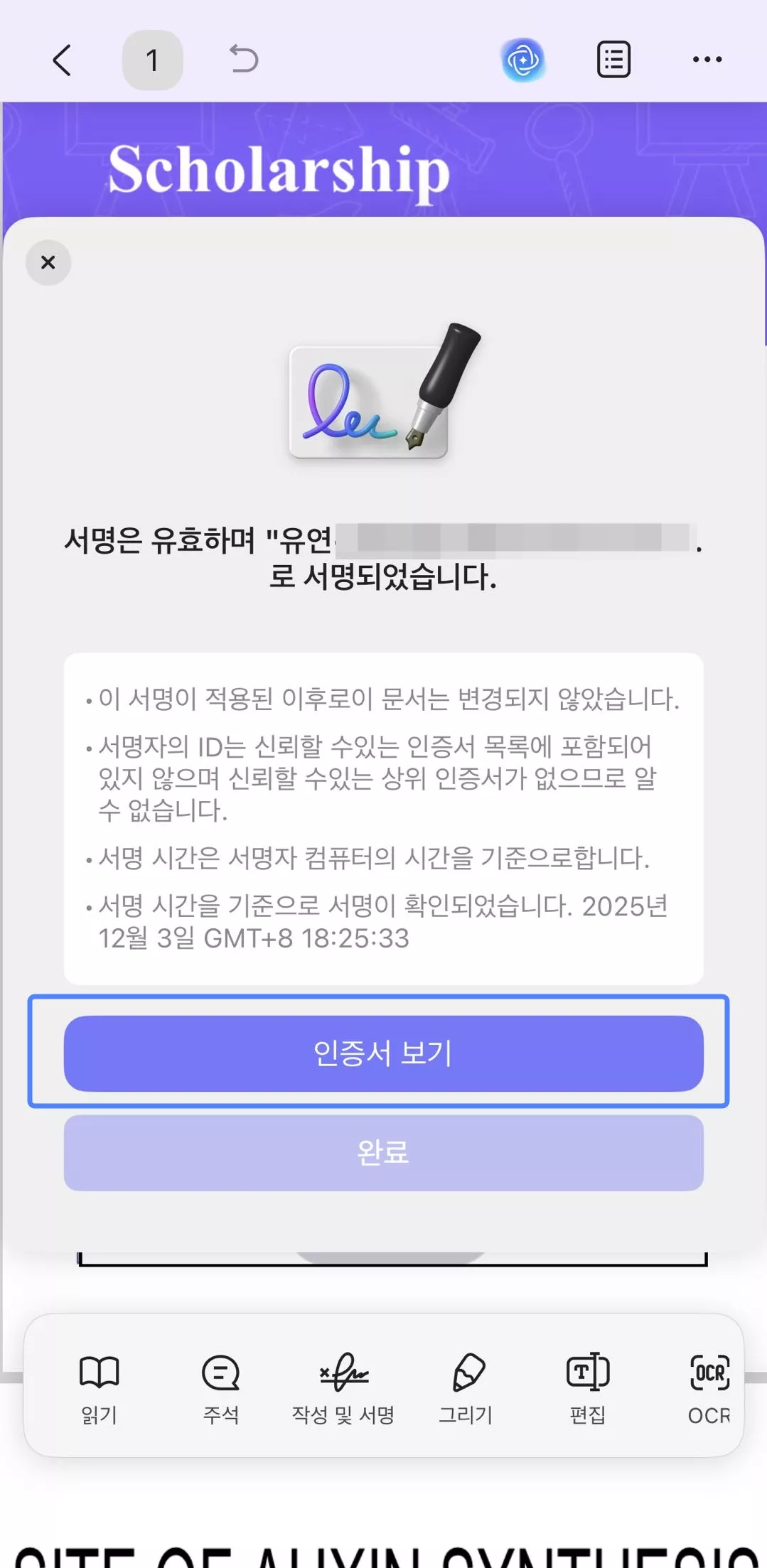The width and height of the screenshot is (767, 1568).
Task: Open the document outline icon
Action: coord(613,60)
